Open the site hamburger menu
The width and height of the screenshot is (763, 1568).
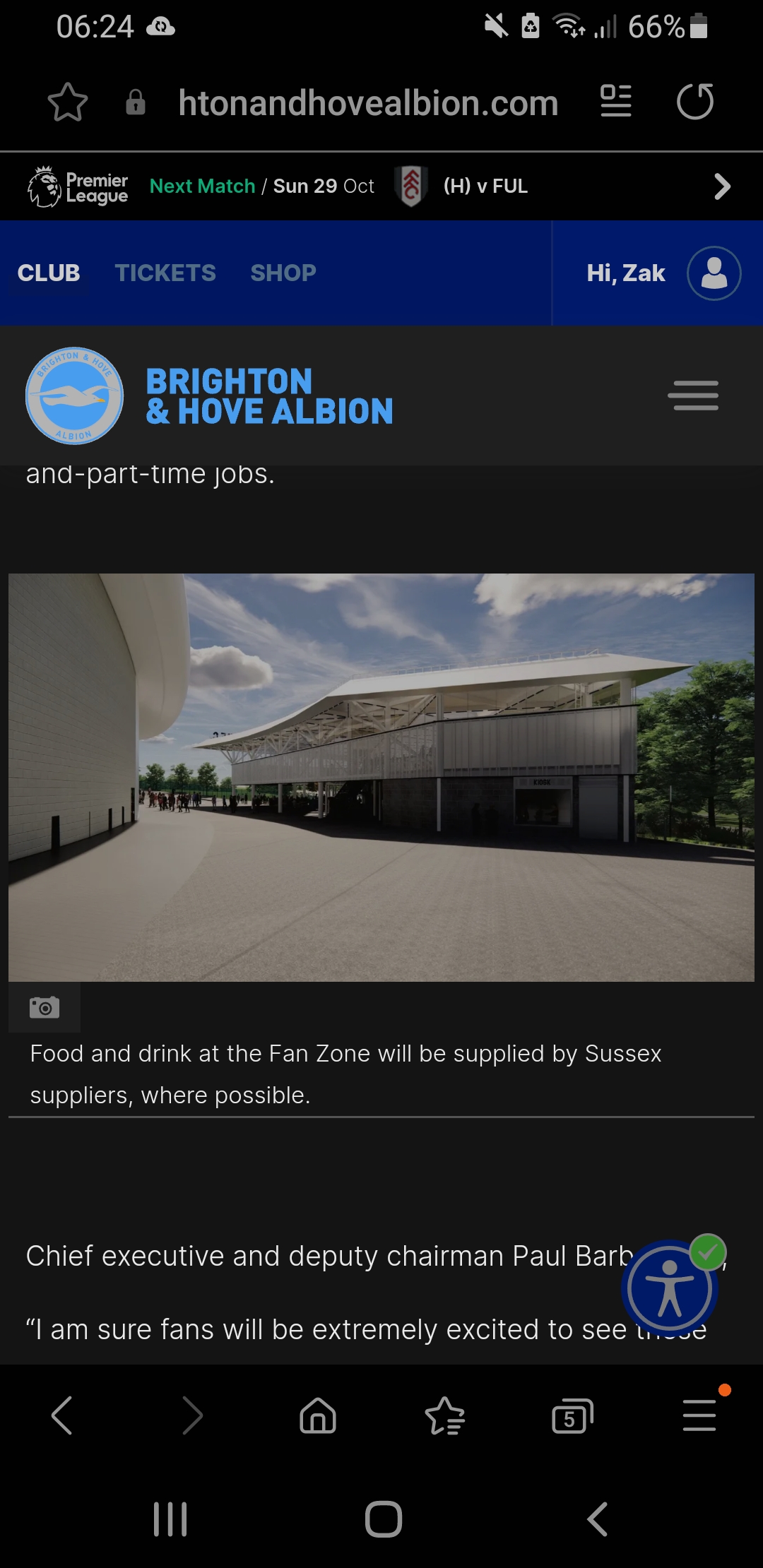(693, 396)
